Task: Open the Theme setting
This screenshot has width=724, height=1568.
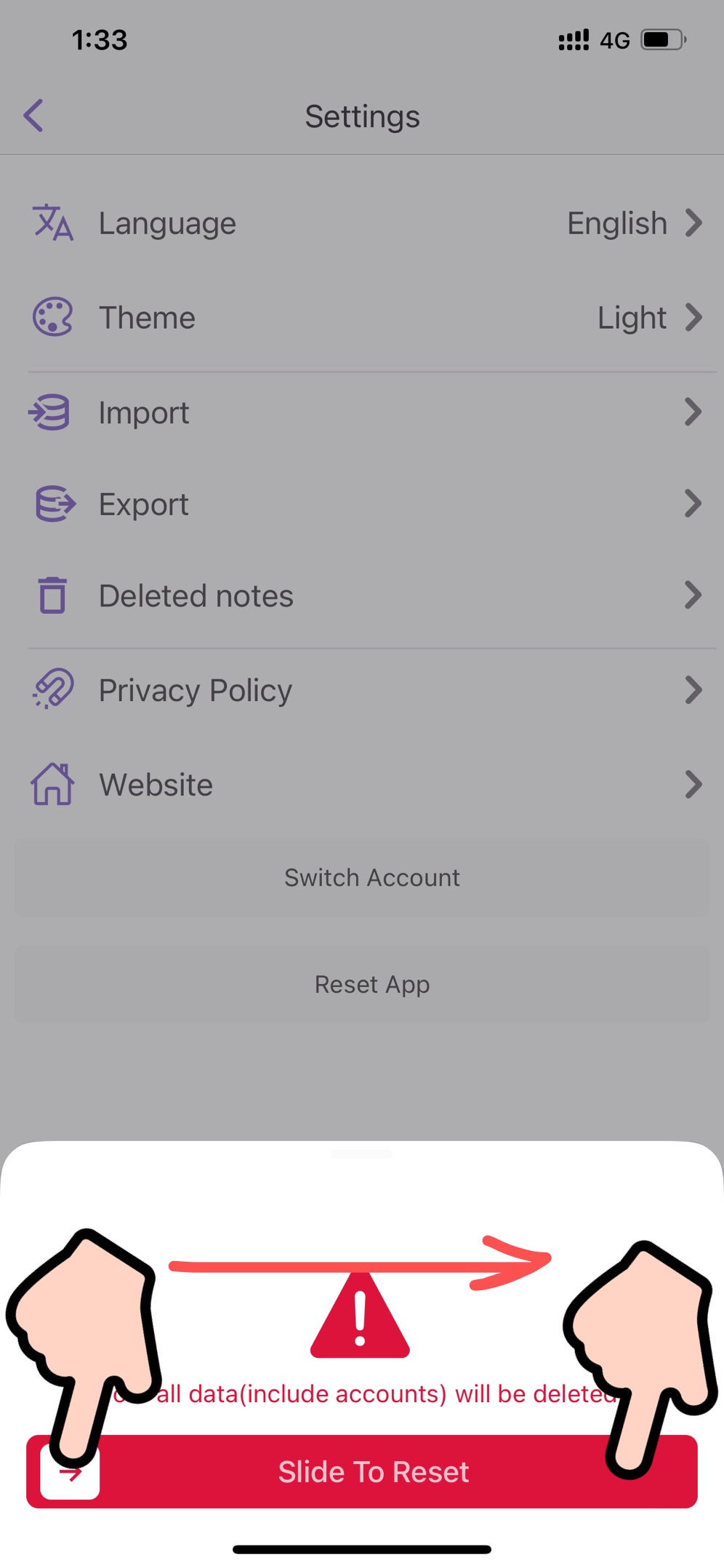Action: coord(362,318)
